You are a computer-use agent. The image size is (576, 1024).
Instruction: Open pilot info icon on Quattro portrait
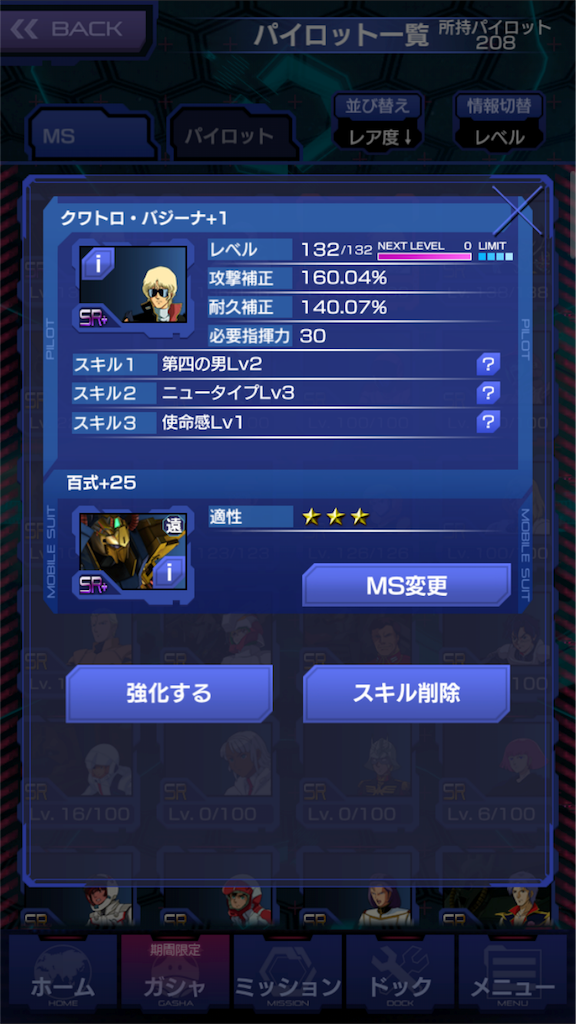[x=98, y=264]
